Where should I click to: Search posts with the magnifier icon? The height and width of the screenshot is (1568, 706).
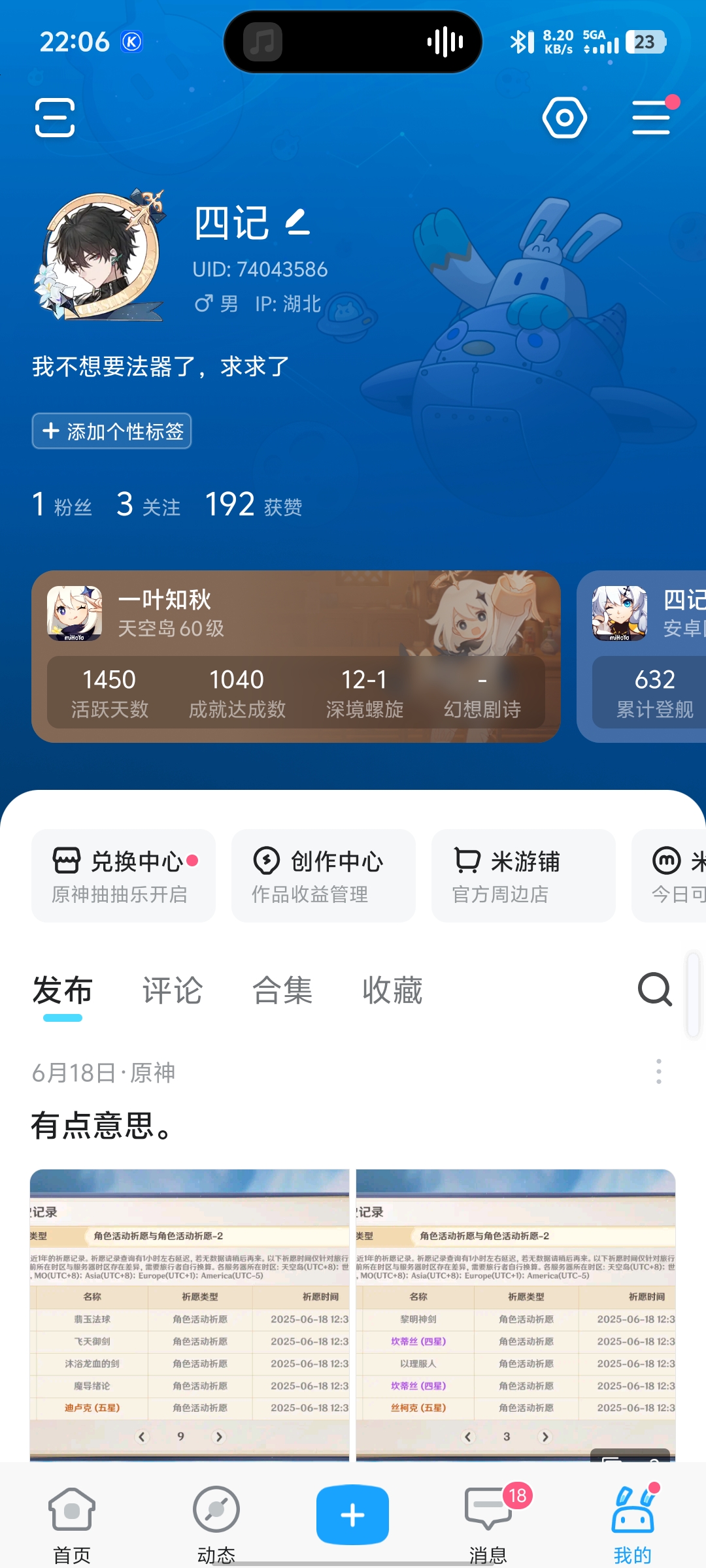pyautogui.click(x=654, y=989)
